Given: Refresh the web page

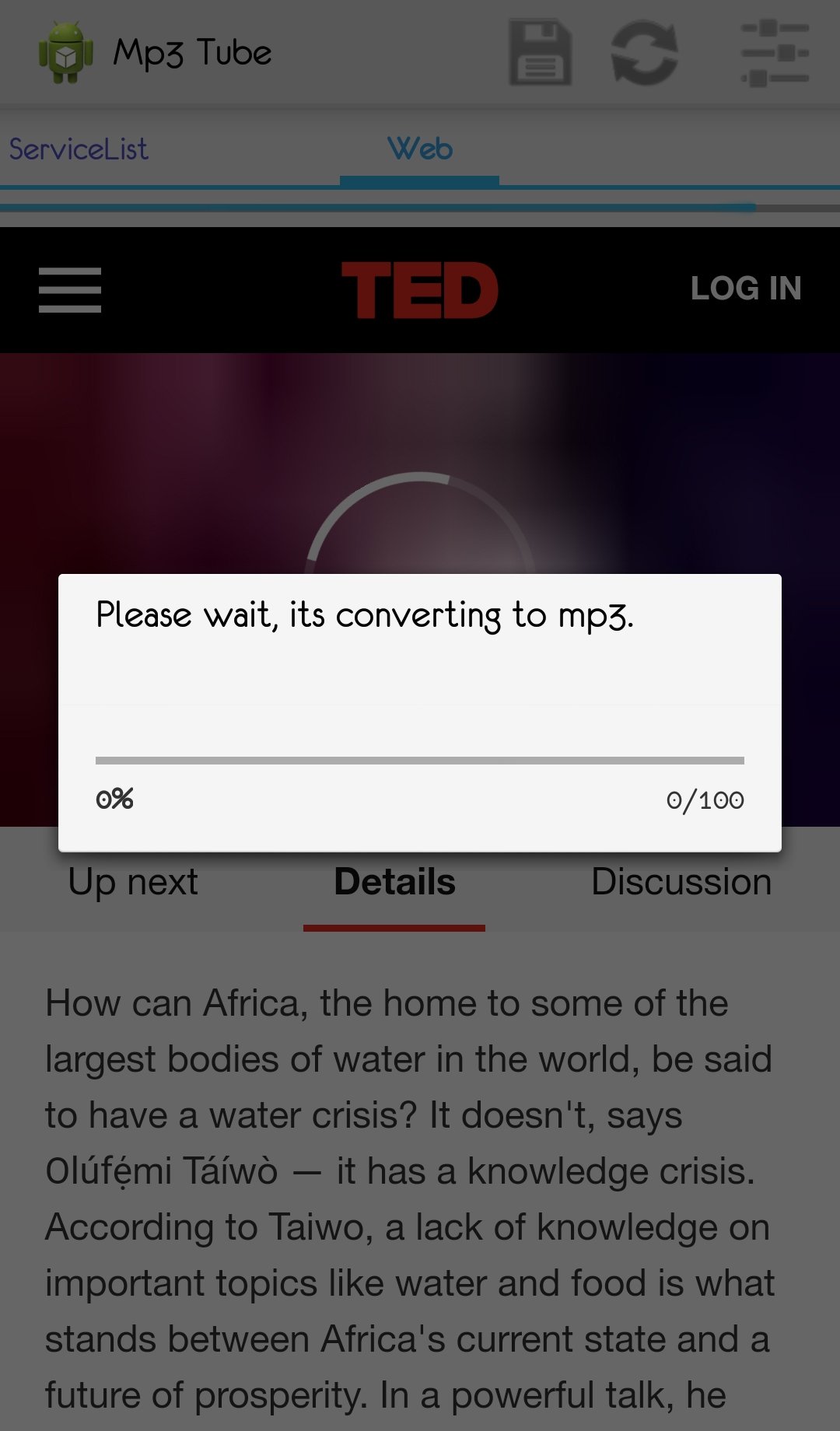Looking at the screenshot, I should (x=645, y=53).
